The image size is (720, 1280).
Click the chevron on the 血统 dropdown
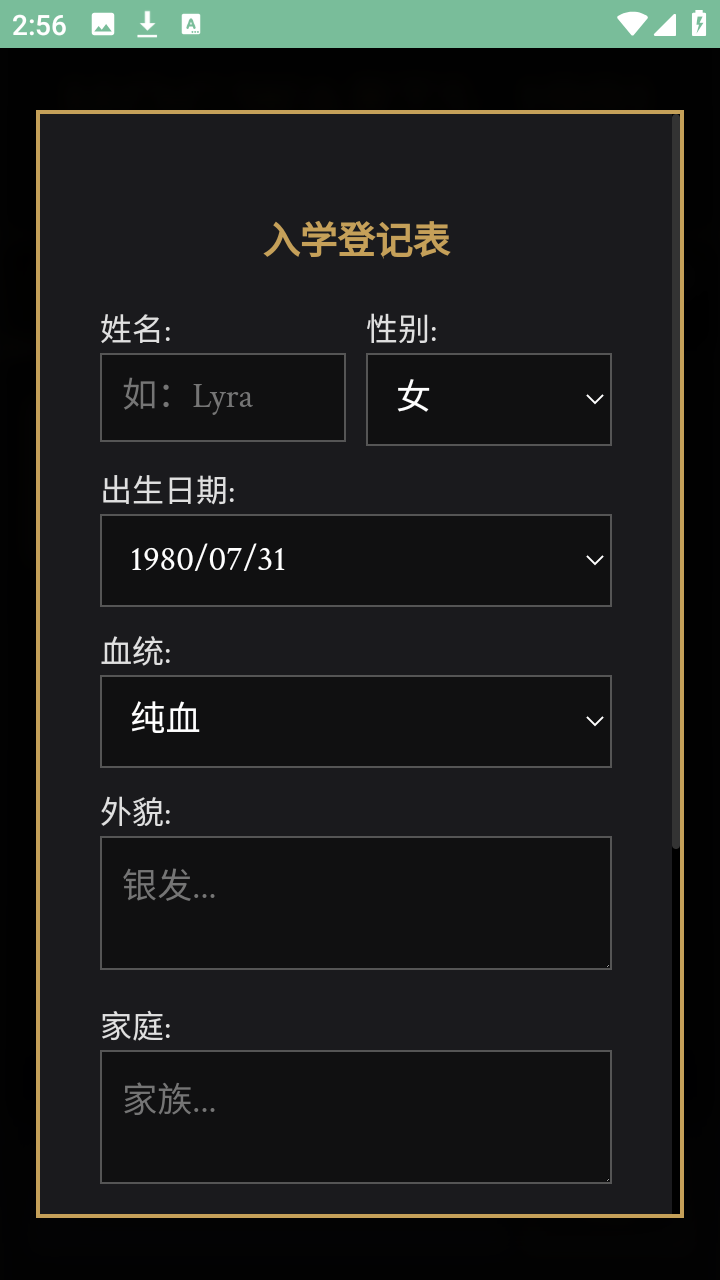(x=594, y=721)
